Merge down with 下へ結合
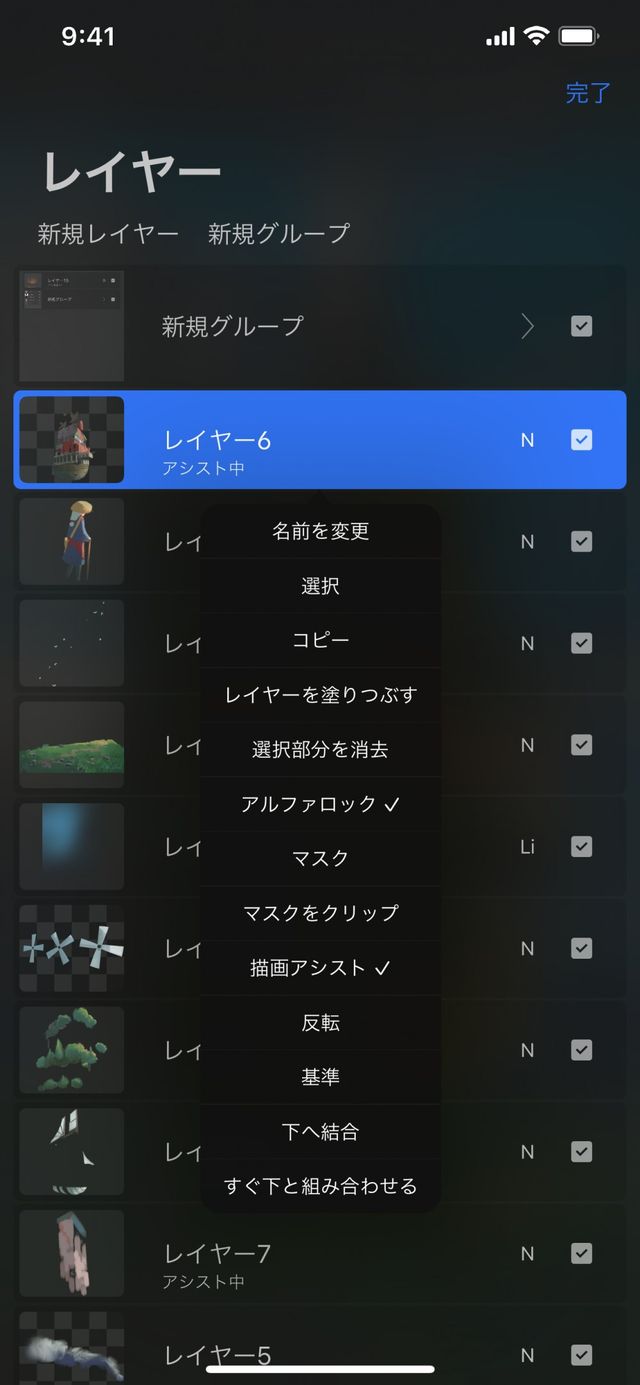640x1385 pixels. (320, 1132)
